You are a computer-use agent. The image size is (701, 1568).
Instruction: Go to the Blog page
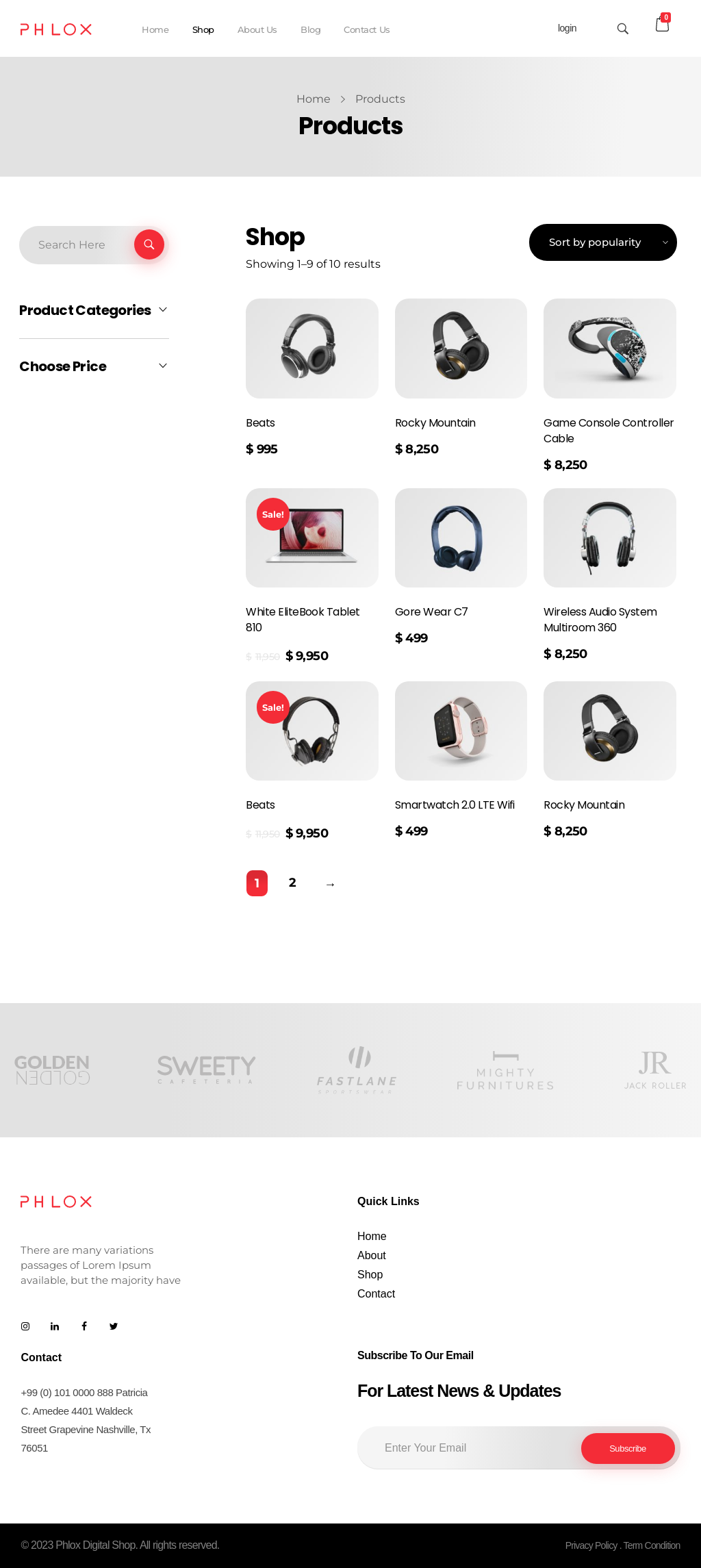coord(310,29)
